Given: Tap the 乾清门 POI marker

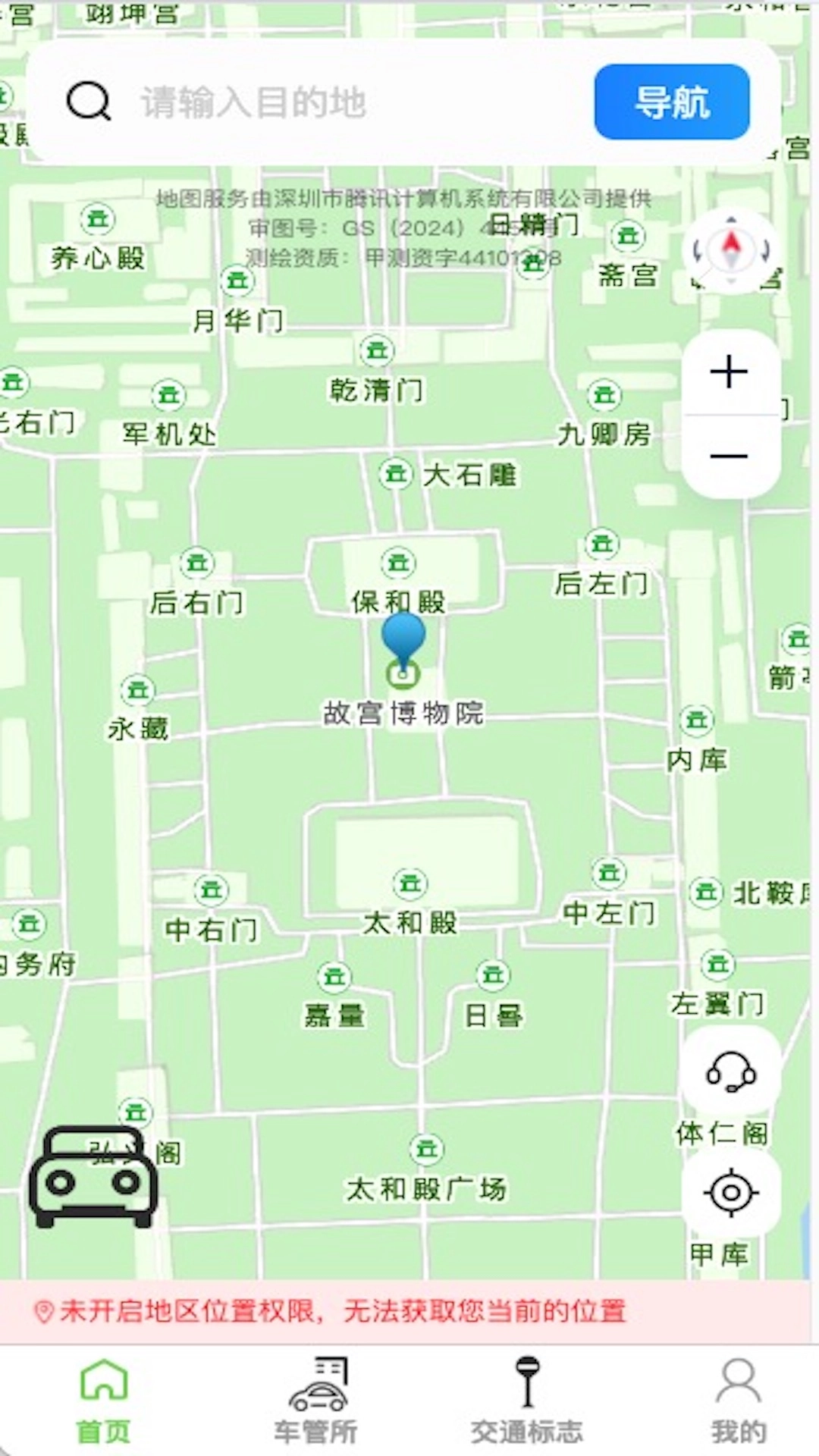Looking at the screenshot, I should point(377,350).
